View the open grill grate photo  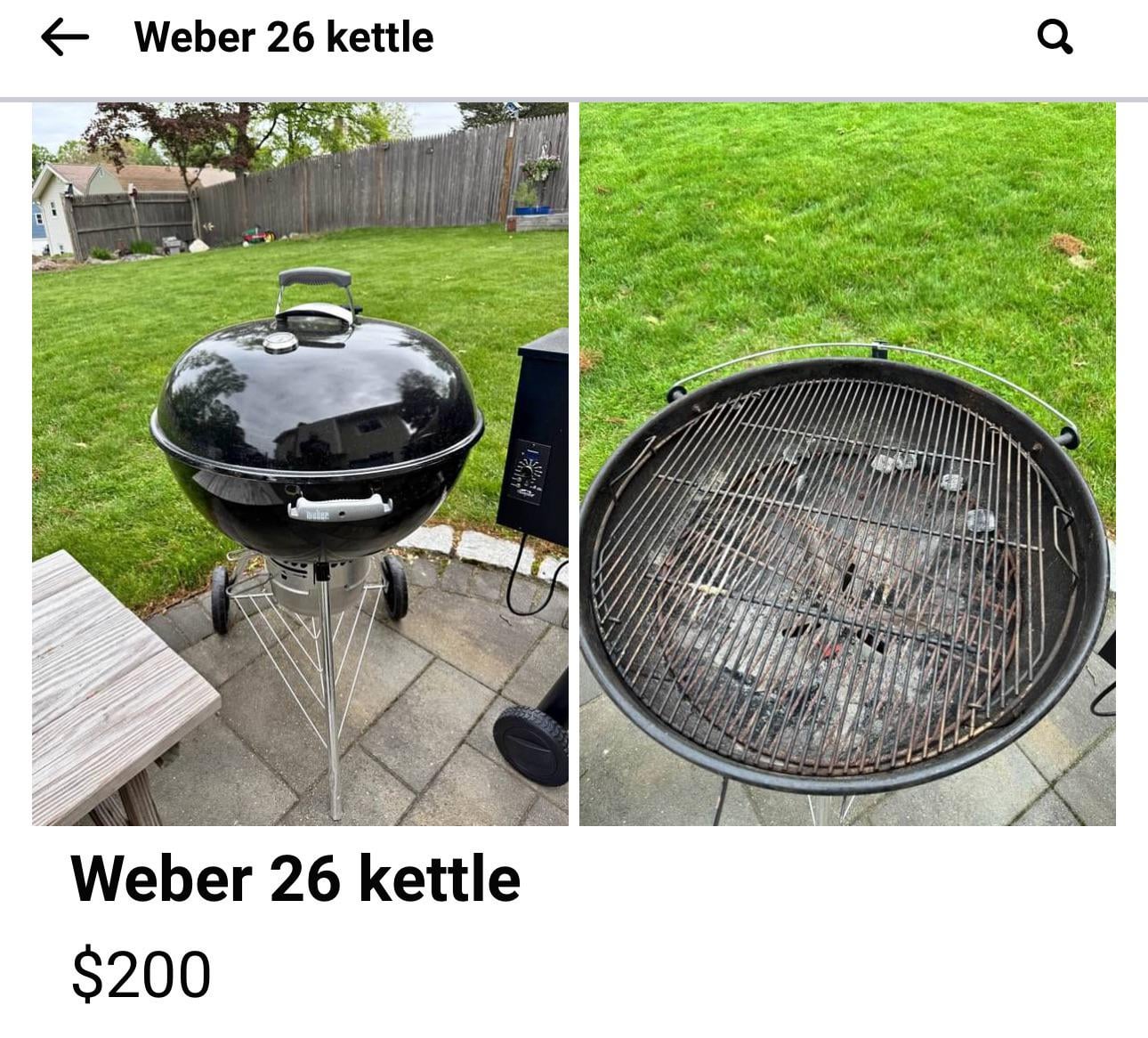(846, 464)
